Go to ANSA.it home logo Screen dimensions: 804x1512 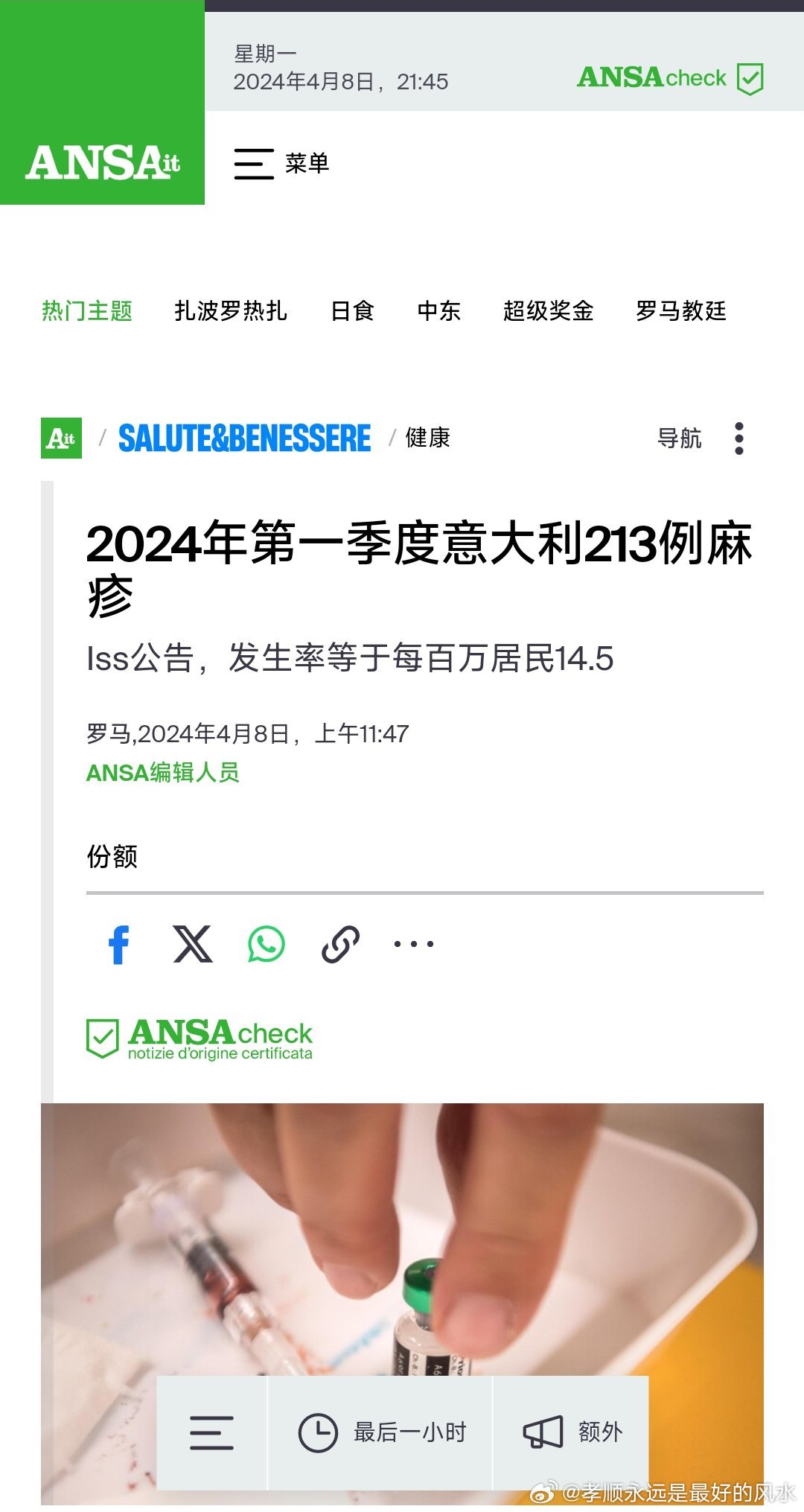click(x=103, y=162)
